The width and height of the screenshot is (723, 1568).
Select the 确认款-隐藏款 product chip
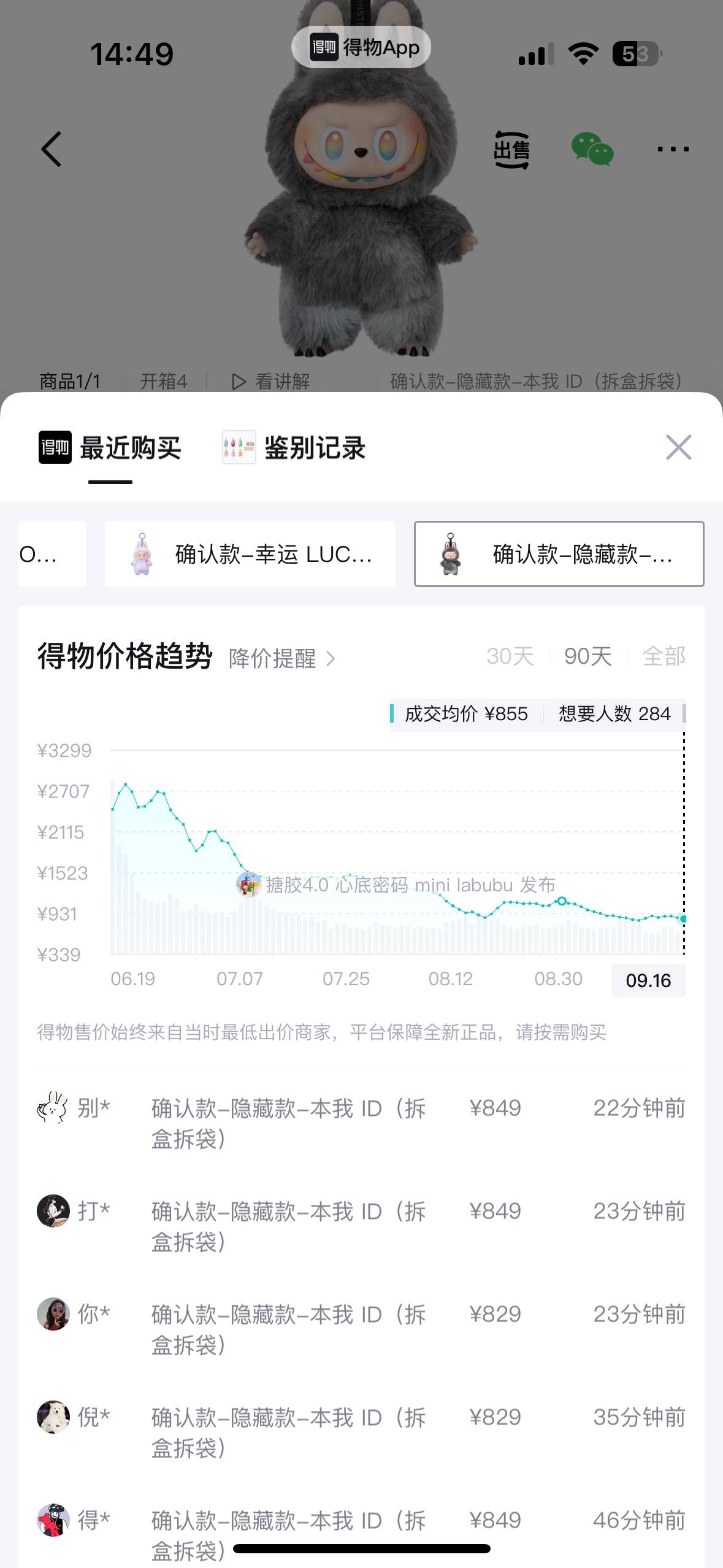click(x=559, y=553)
